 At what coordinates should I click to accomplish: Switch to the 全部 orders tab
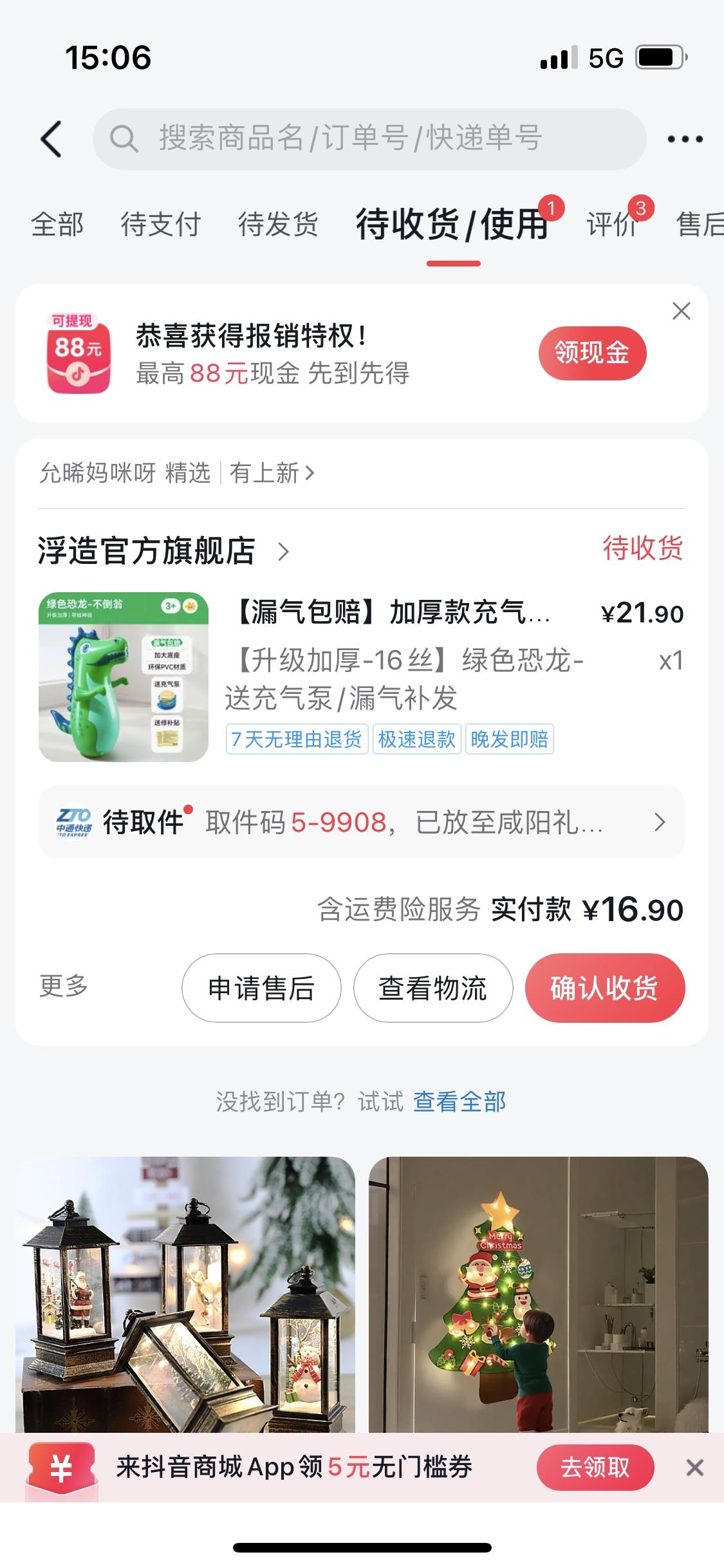(57, 225)
